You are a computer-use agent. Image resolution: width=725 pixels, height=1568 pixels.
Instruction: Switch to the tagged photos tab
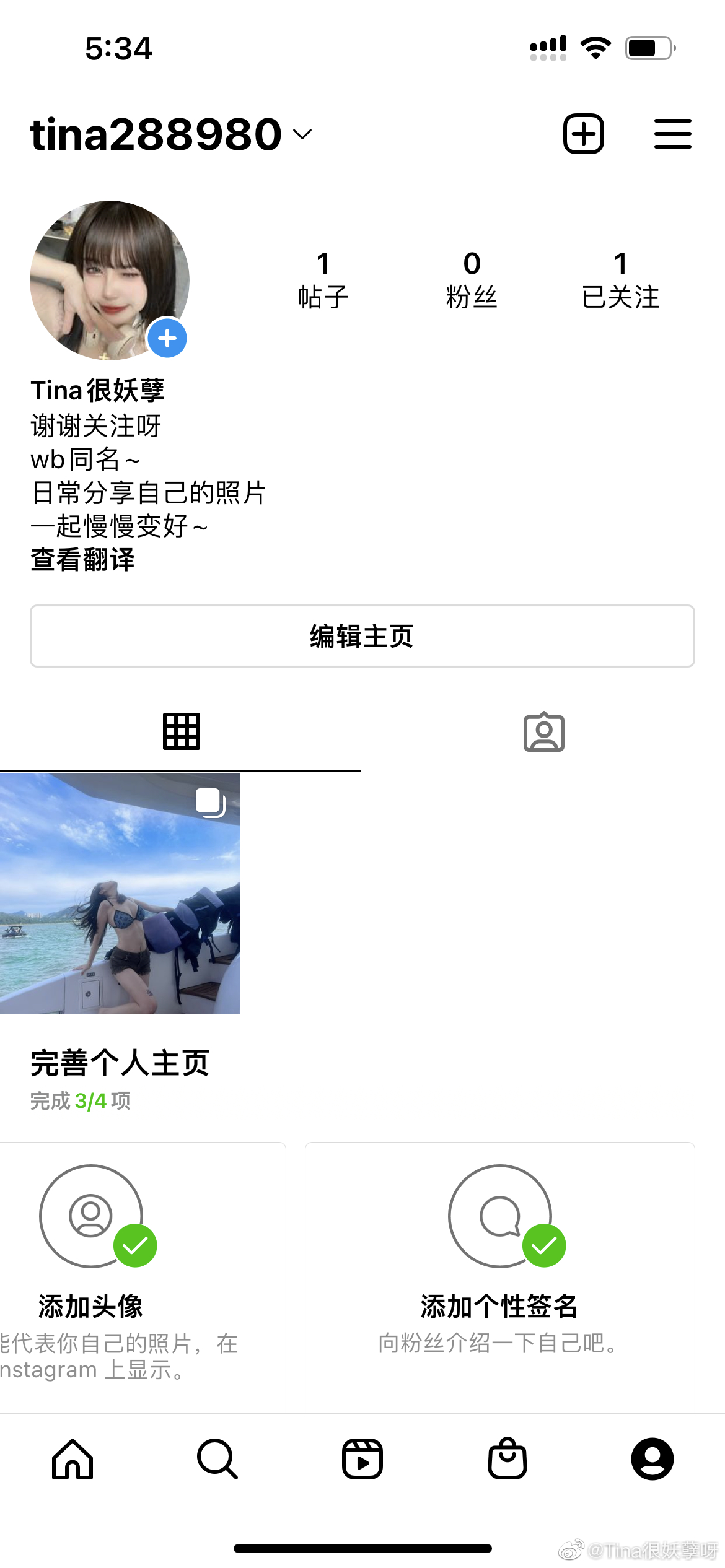coord(543,731)
